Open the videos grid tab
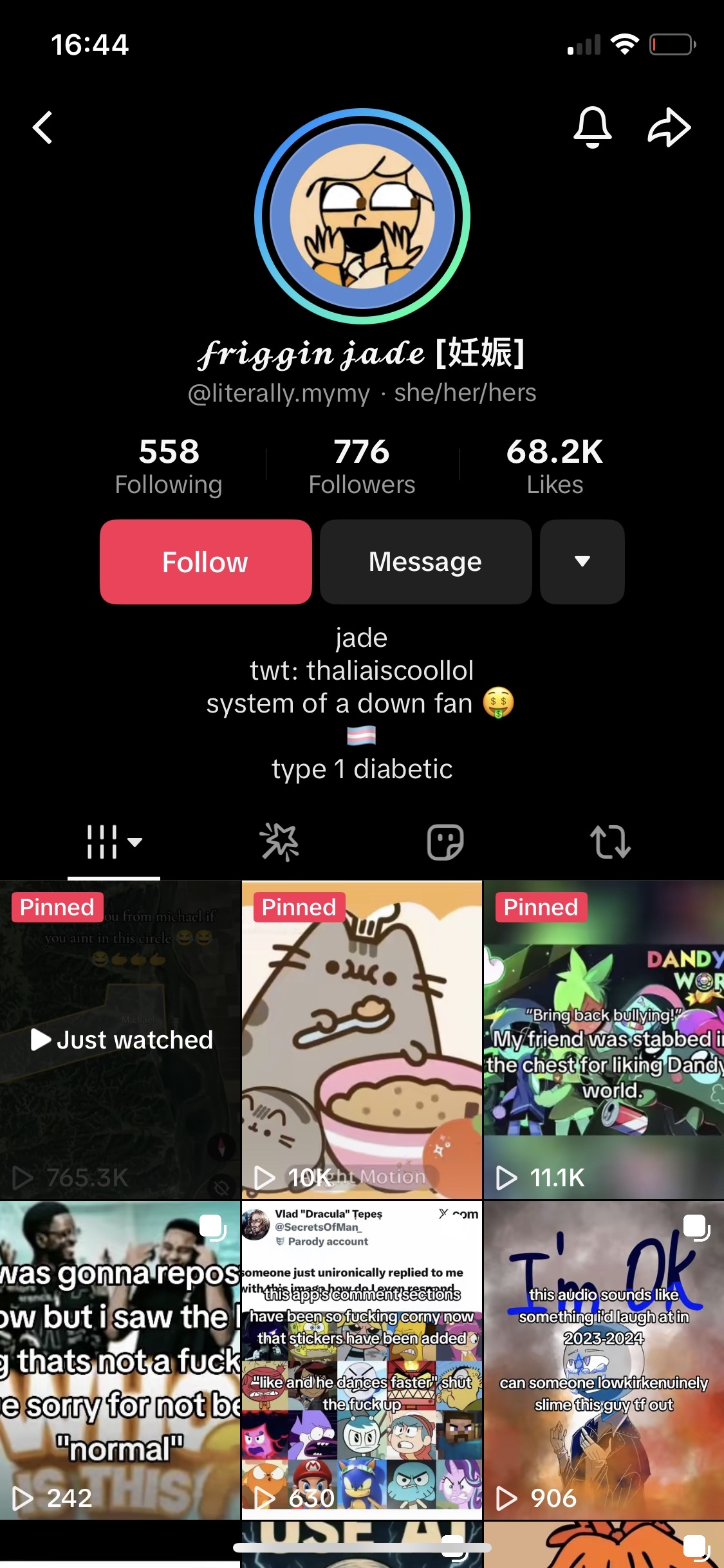Viewport: 724px width, 1568px height. point(113,842)
